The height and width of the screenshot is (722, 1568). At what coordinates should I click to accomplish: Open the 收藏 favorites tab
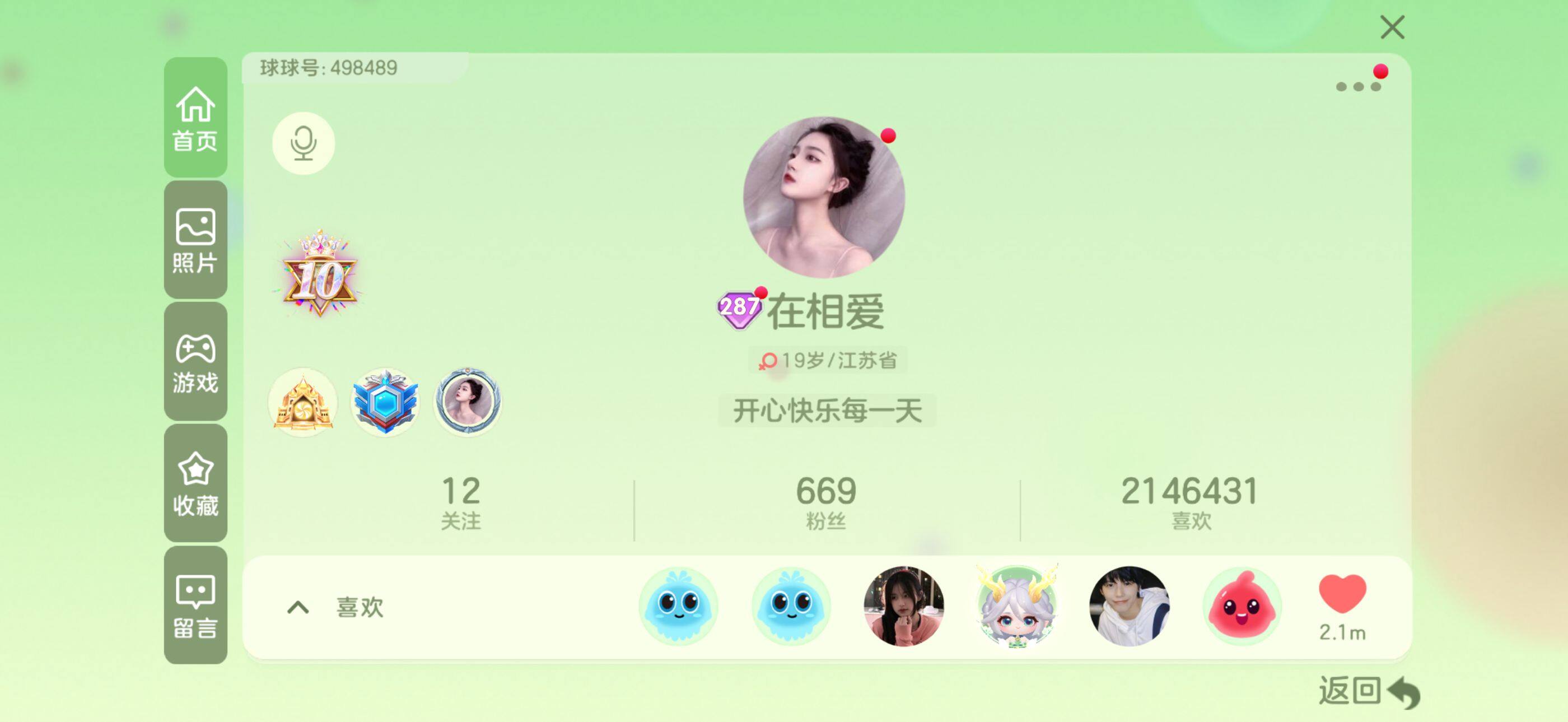click(195, 483)
